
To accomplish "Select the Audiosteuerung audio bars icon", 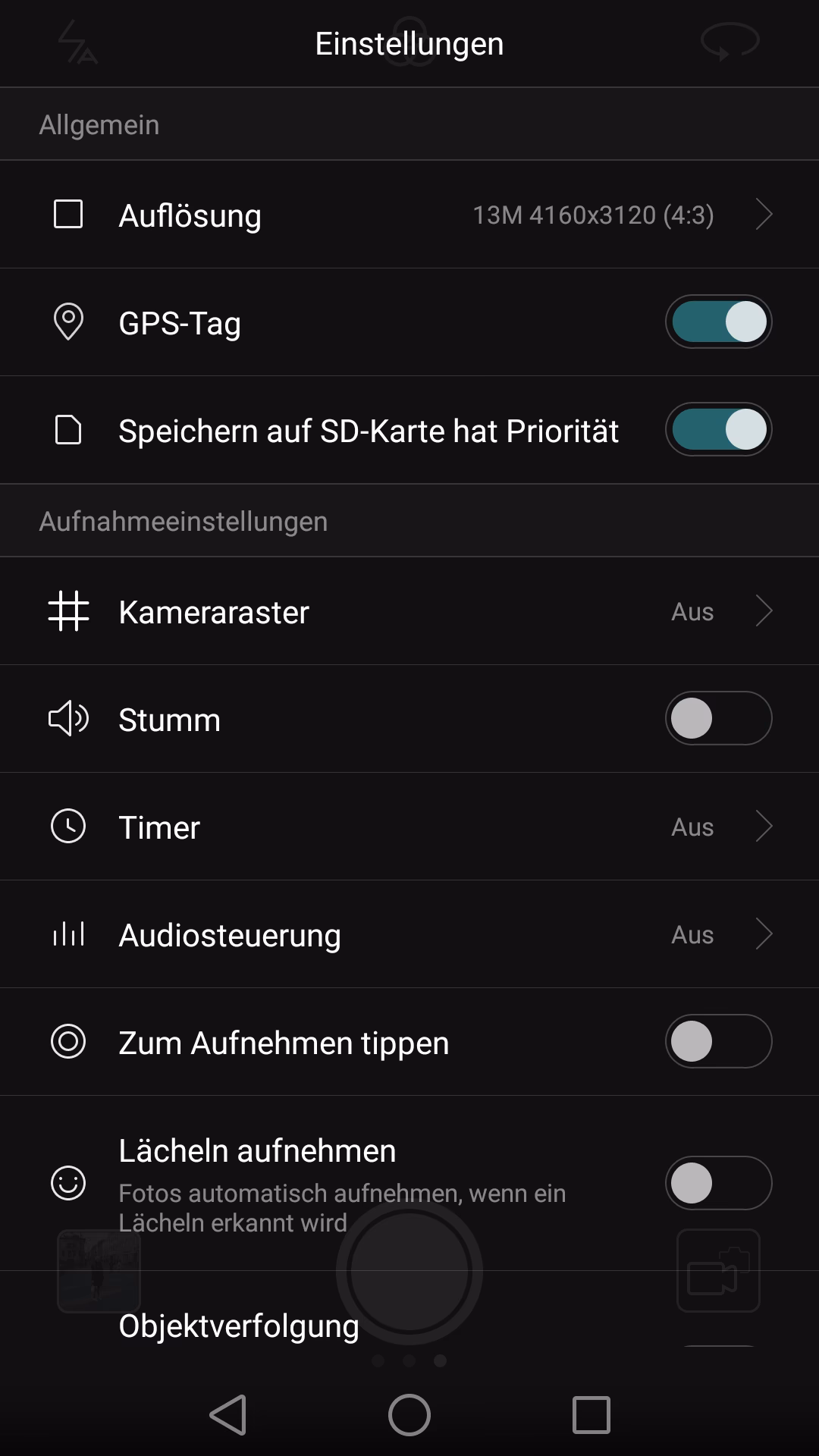I will click(69, 934).
